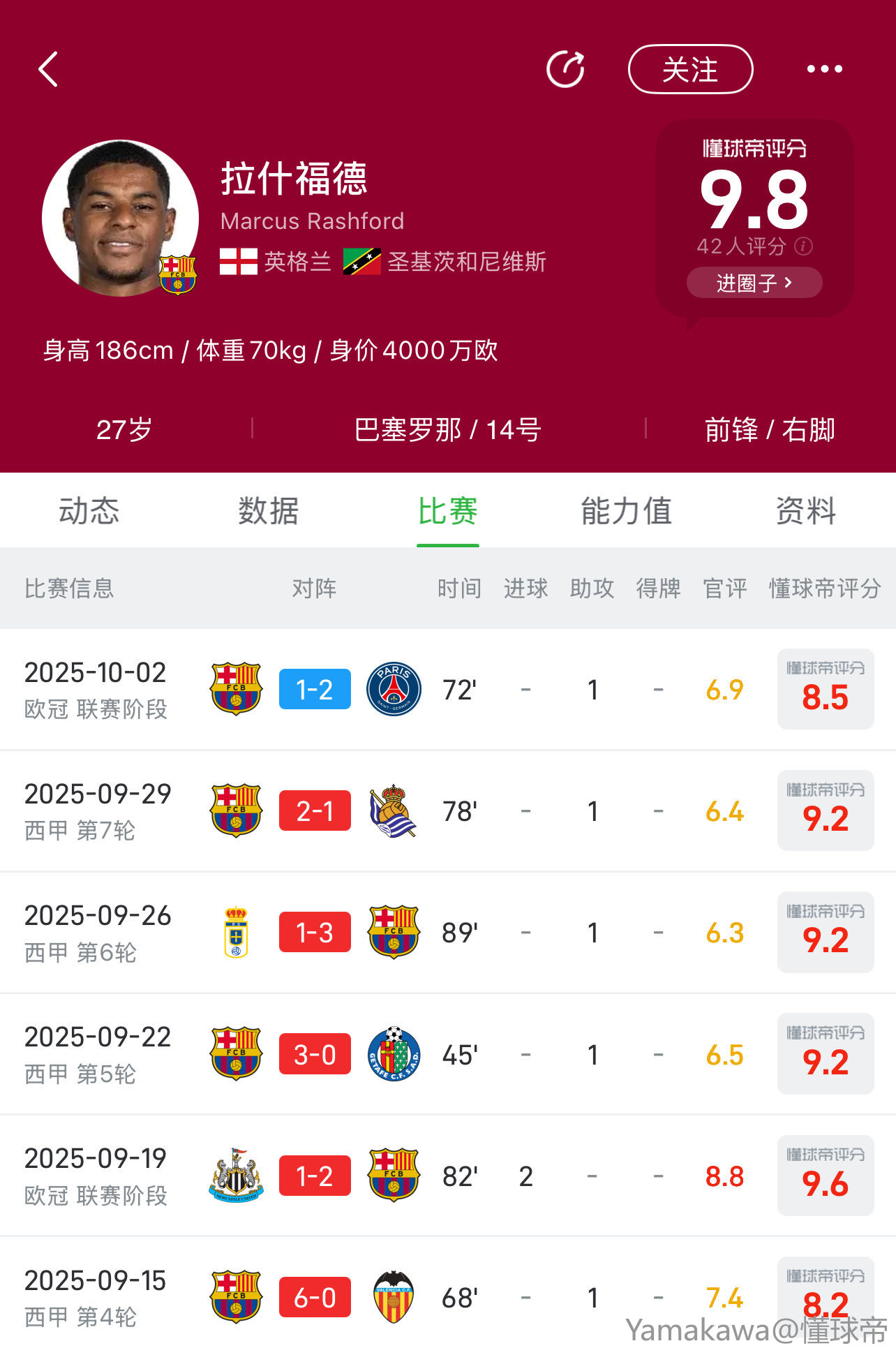Open the 2025-09-15 match against Valencia
Image resolution: width=896 pixels, height=1355 pixels.
click(315, 1298)
